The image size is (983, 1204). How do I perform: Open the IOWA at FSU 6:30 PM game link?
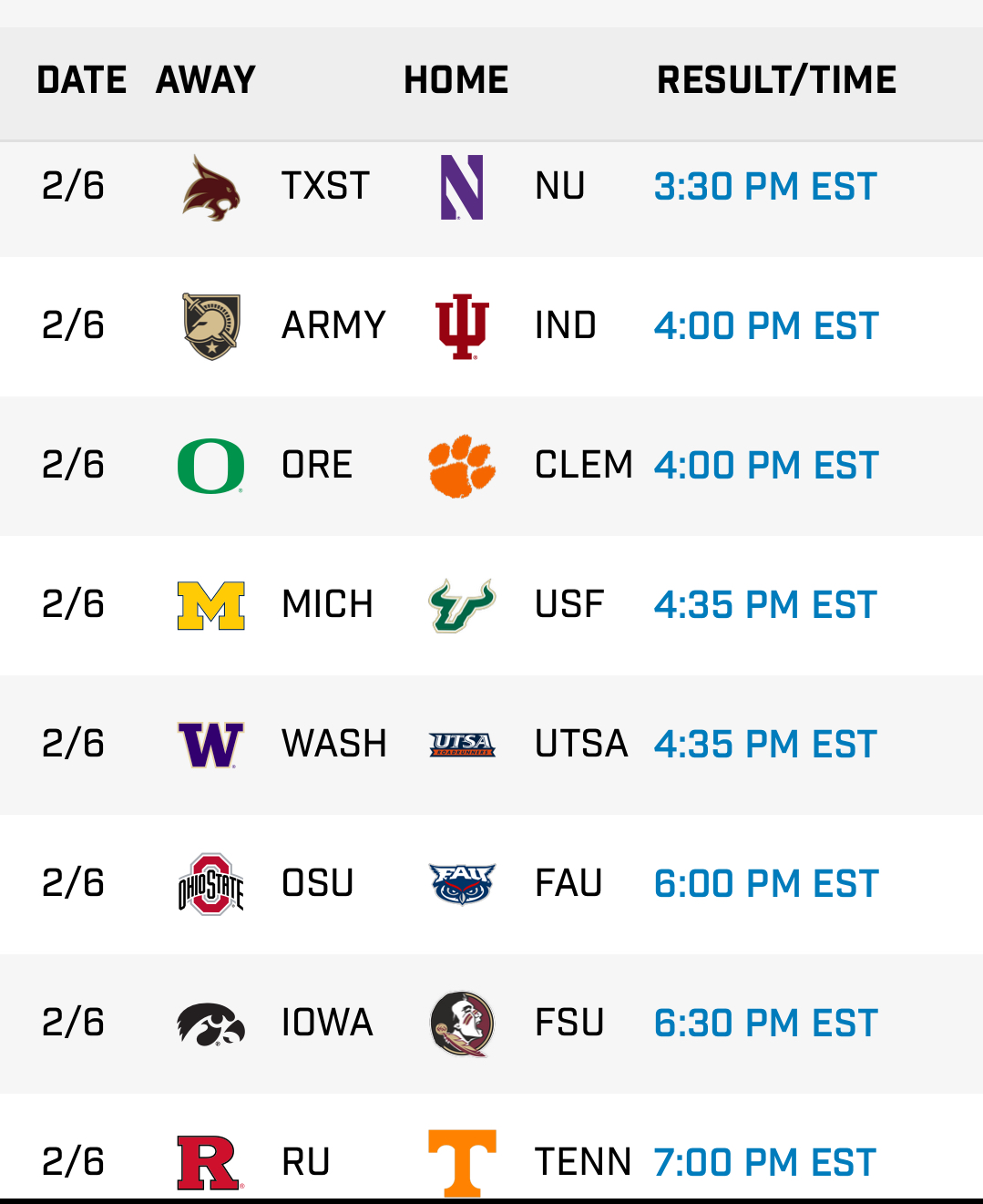coord(765,1024)
